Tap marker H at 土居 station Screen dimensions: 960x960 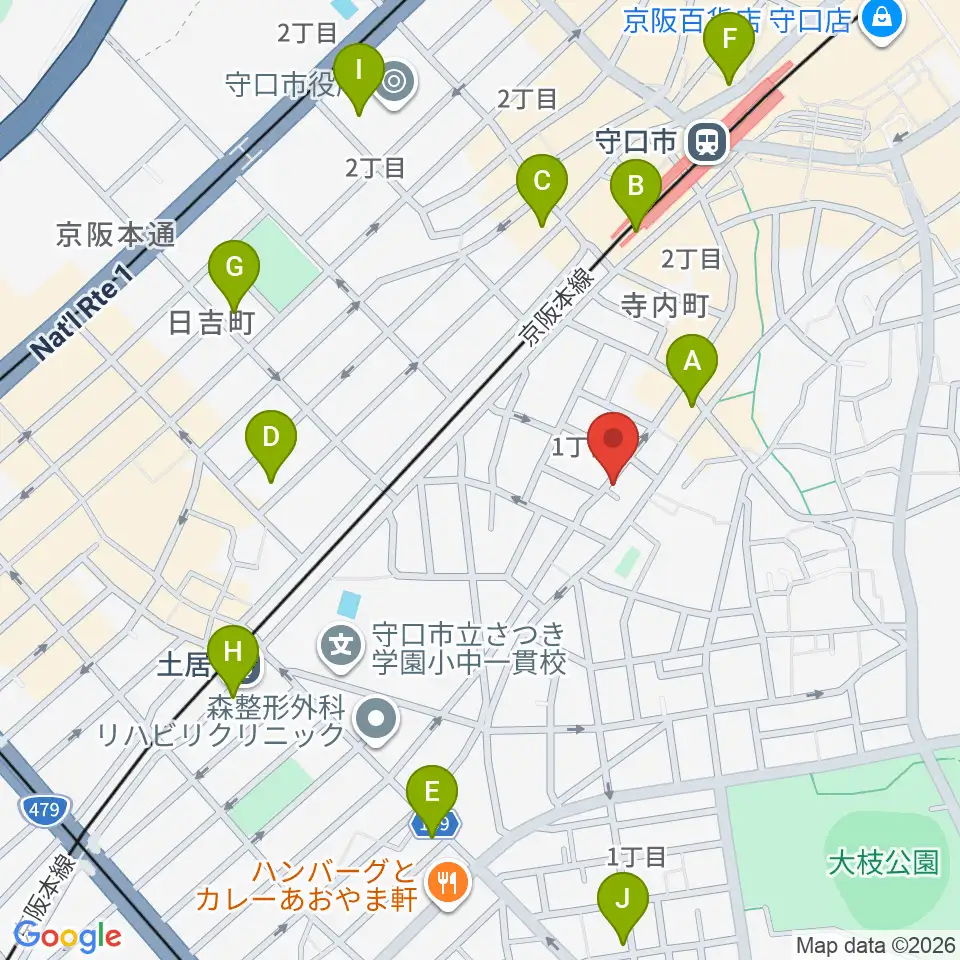233,661
